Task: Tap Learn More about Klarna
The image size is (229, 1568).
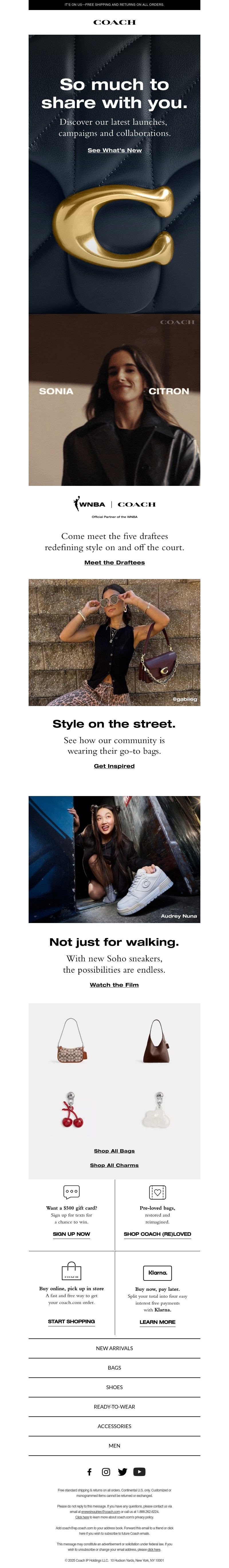Action: click(157, 1322)
